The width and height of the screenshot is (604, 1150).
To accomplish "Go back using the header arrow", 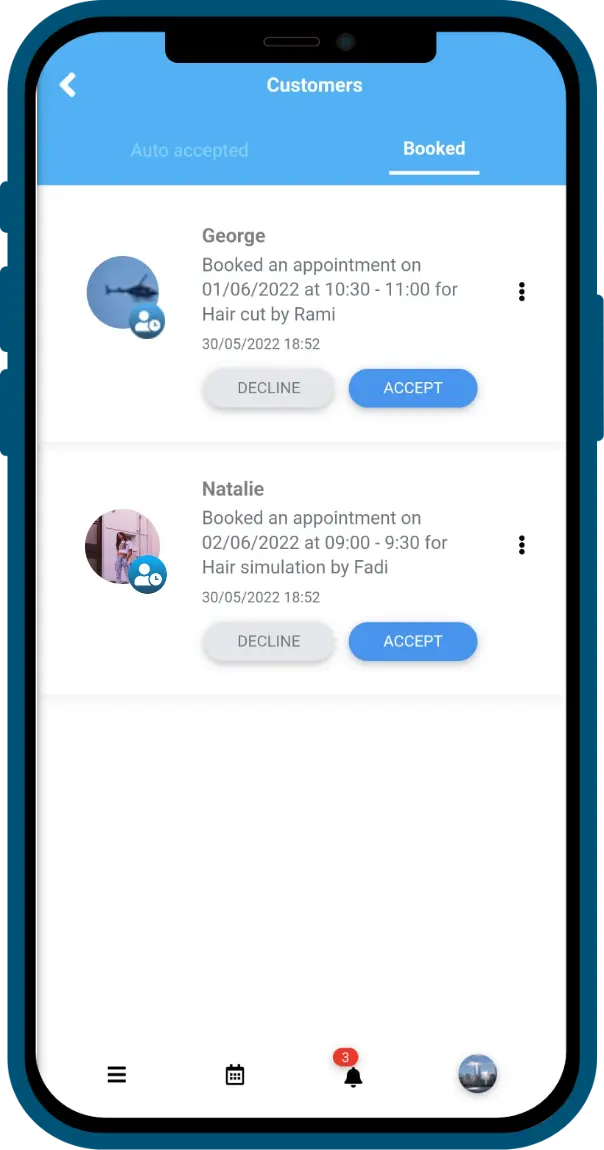I will pos(68,85).
